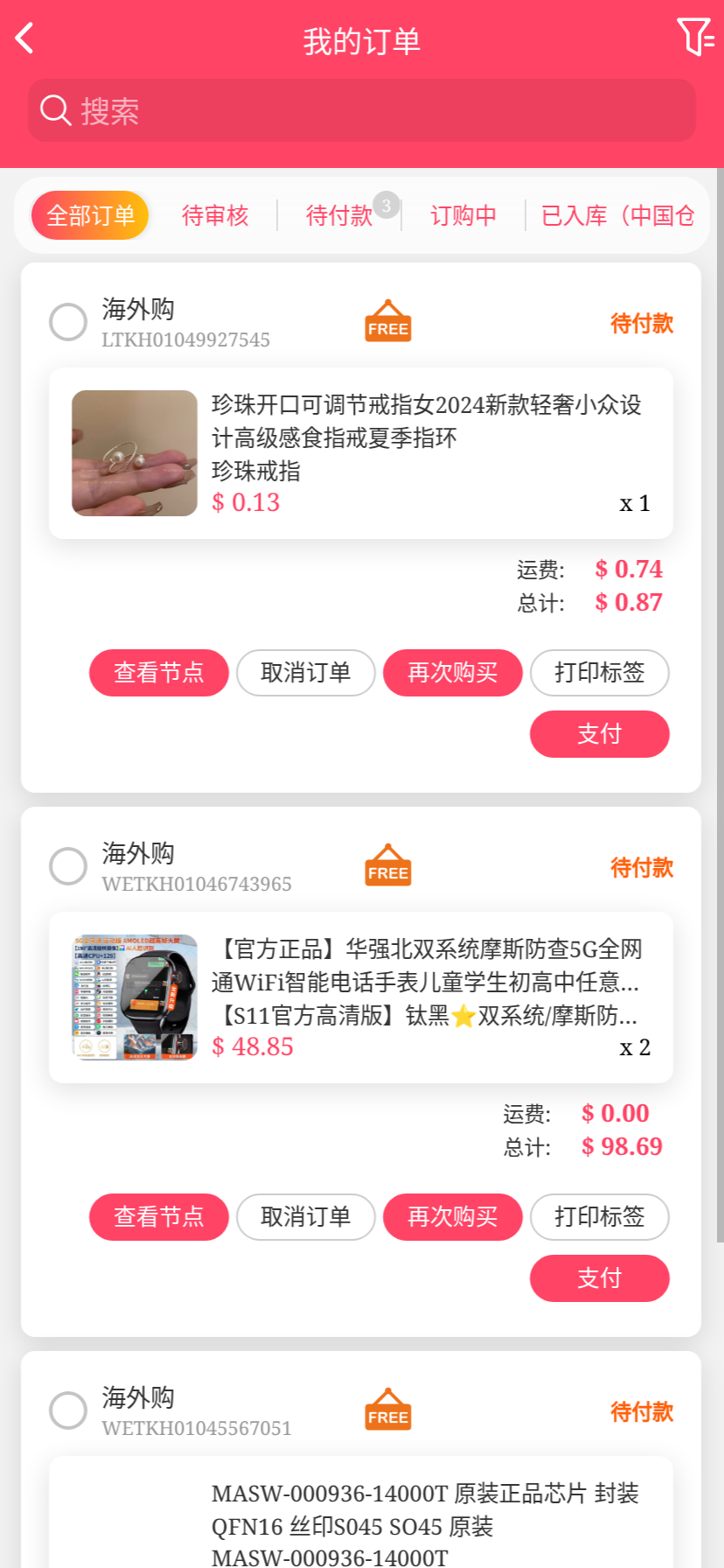
Task: Tap 支付 for the $98.69 order
Action: point(600,1278)
